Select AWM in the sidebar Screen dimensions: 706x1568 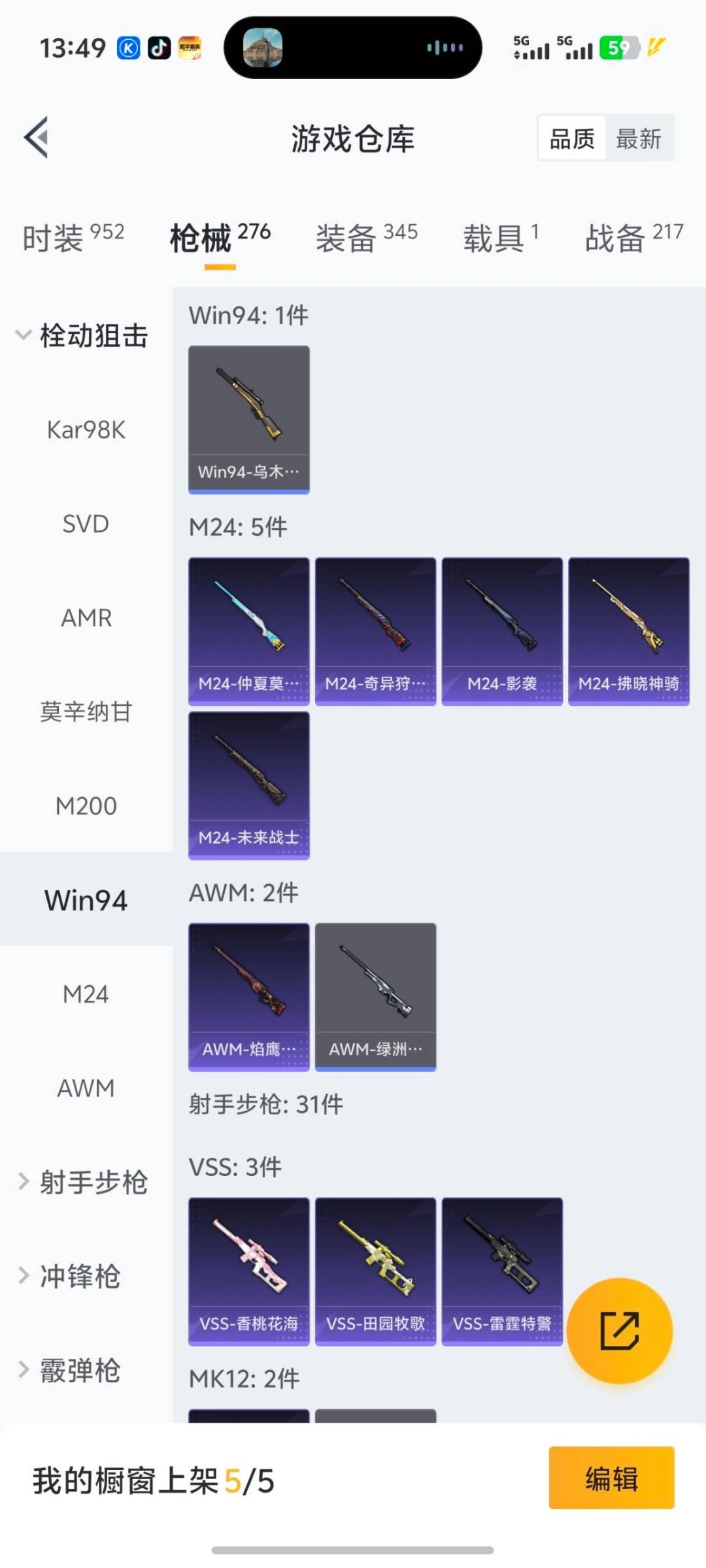(x=85, y=1088)
